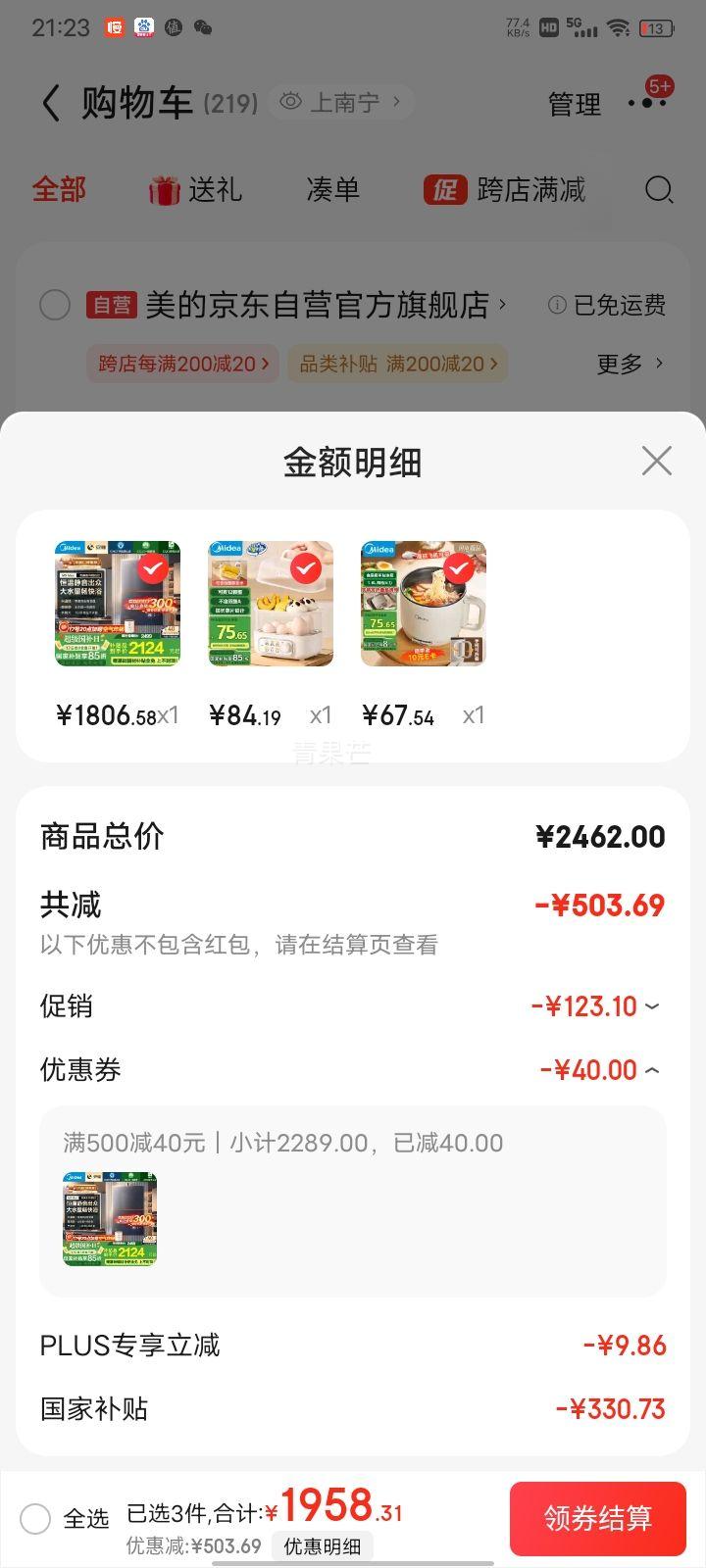Open the more-options dots menu
This screenshot has height=1568, width=706.
[x=647, y=102]
